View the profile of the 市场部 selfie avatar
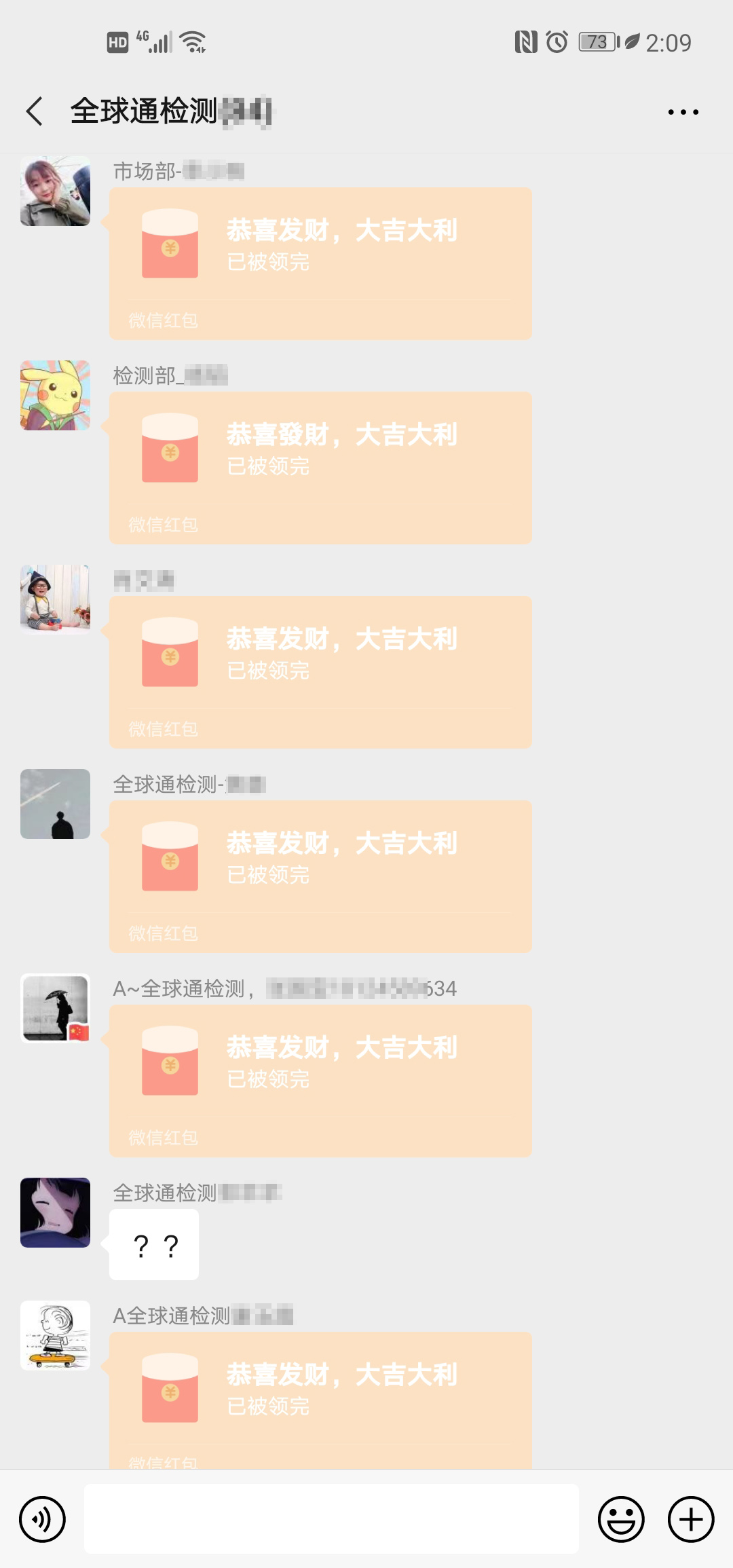Image resolution: width=733 pixels, height=1568 pixels. click(55, 191)
